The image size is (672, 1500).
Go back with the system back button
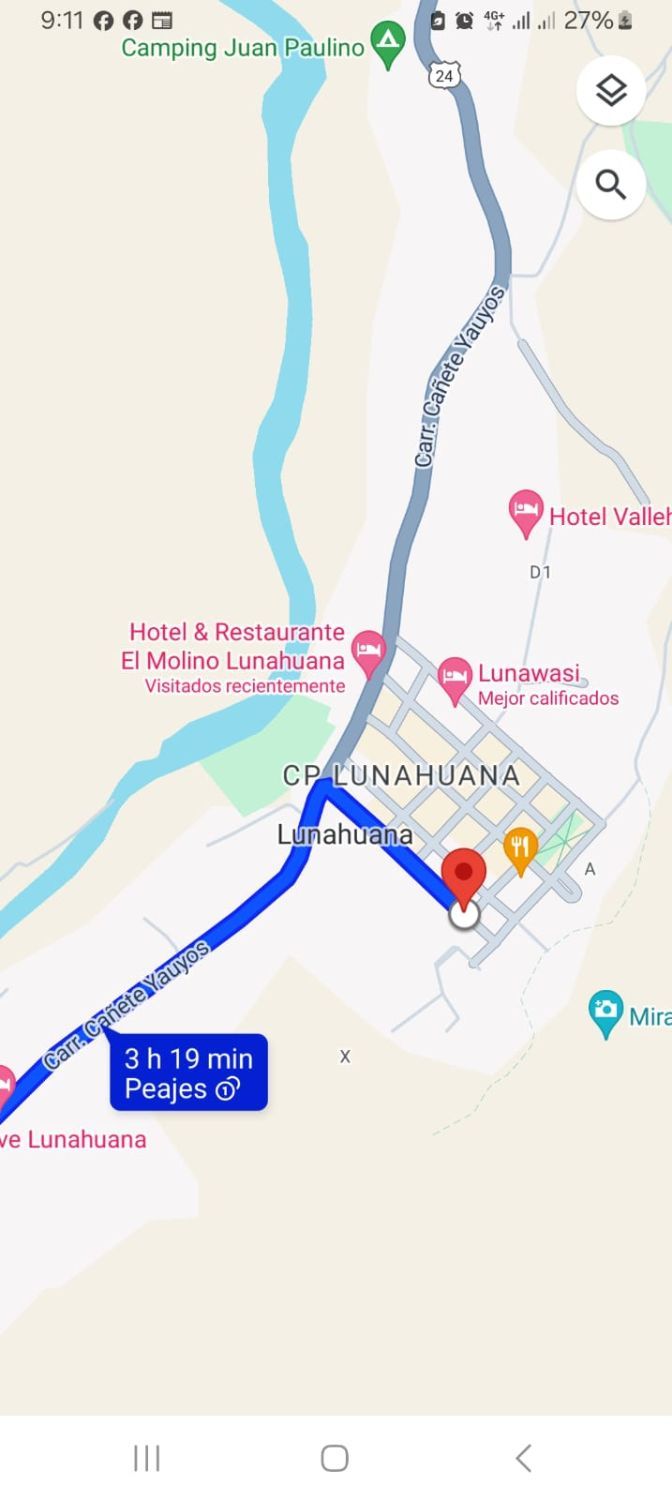[x=523, y=1458]
